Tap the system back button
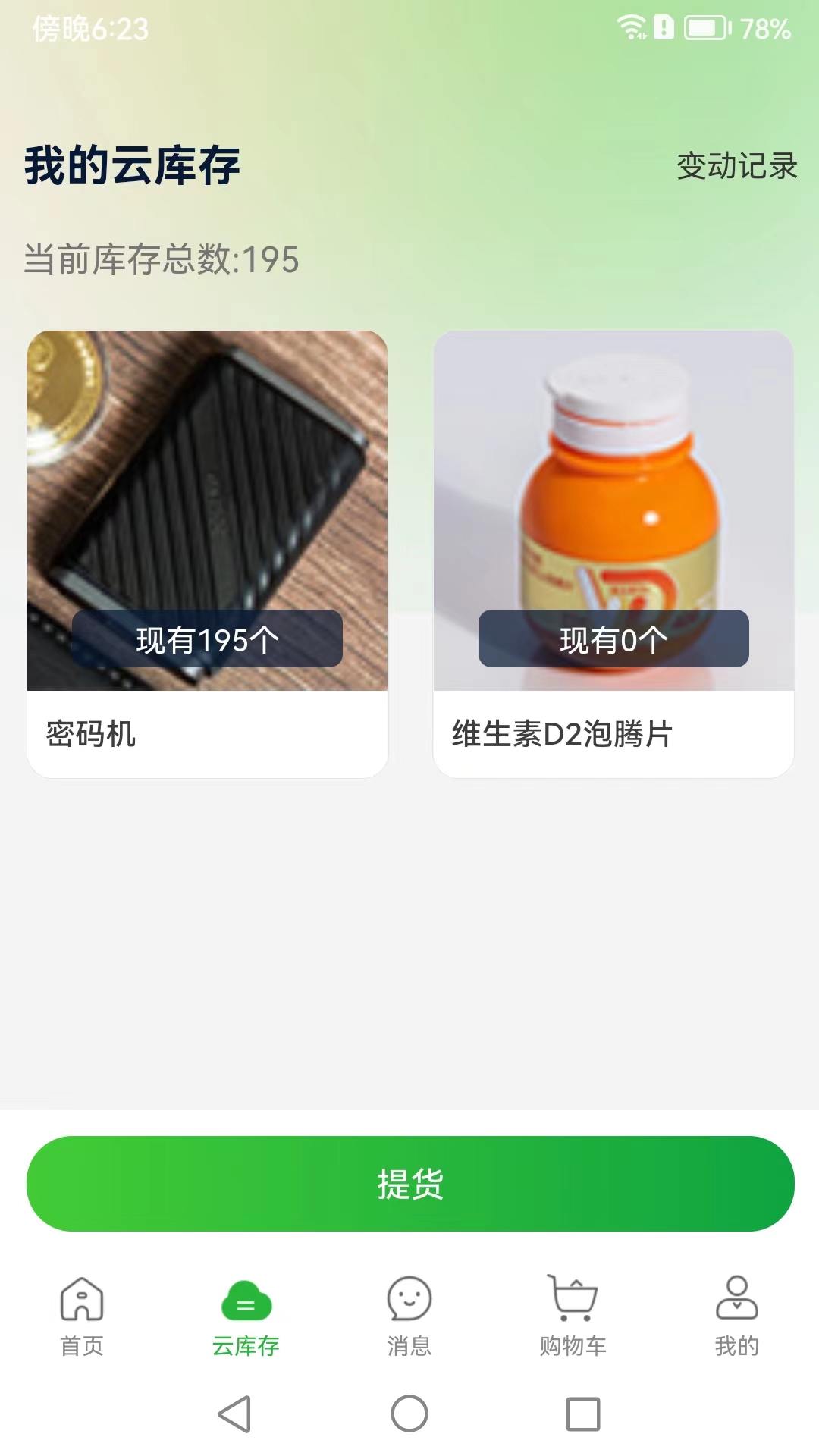The height and width of the screenshot is (1456, 819). pyautogui.click(x=234, y=1414)
